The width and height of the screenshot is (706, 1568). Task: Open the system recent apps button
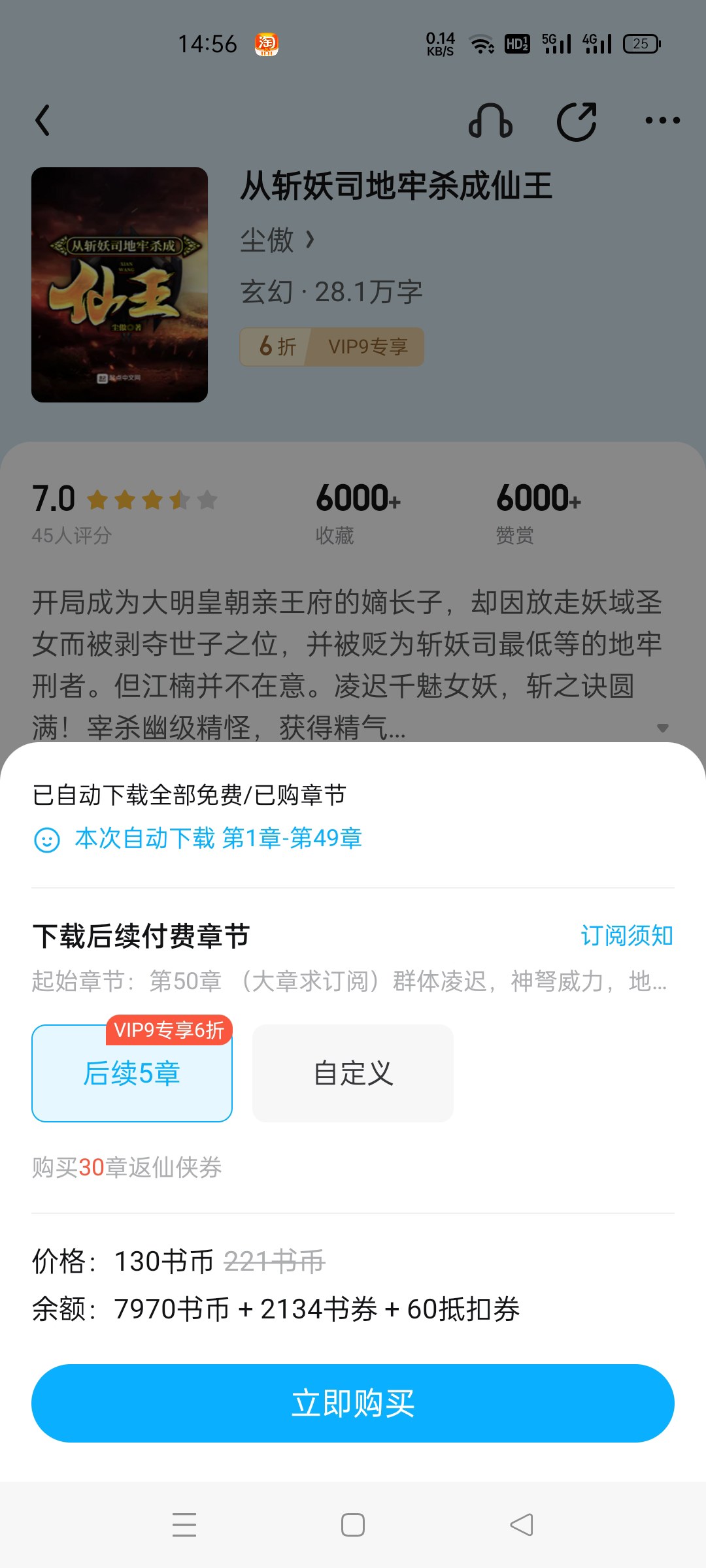point(184,1525)
